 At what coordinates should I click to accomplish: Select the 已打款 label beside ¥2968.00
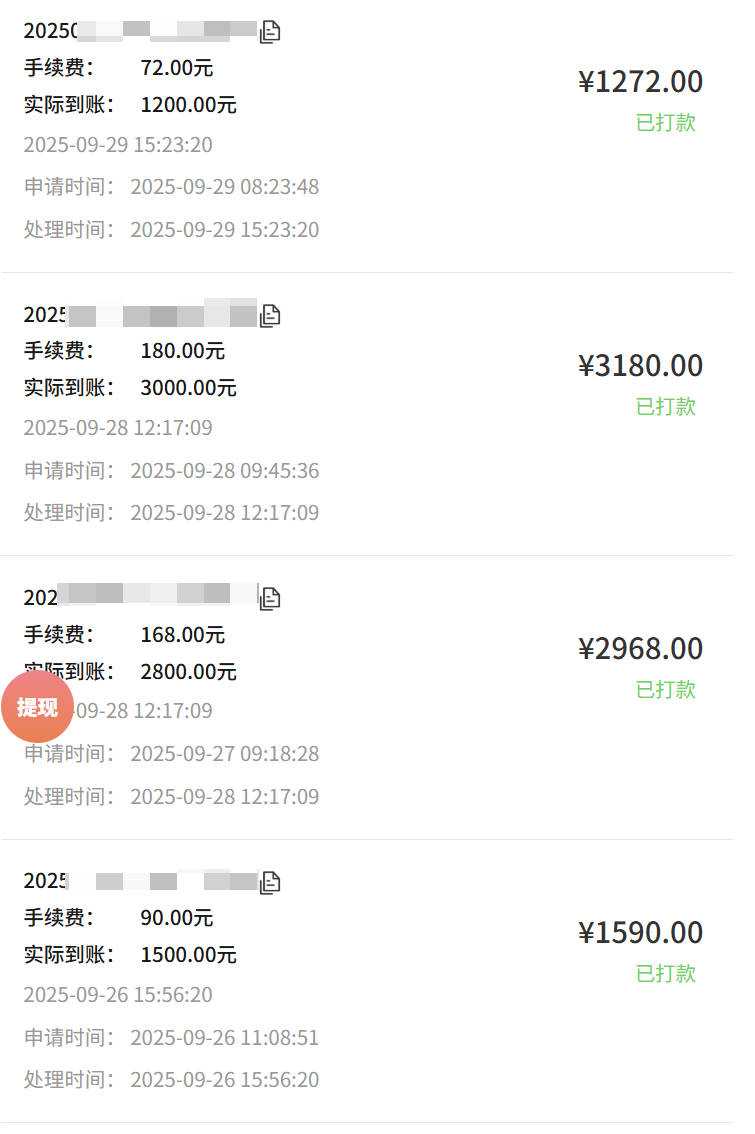666,690
